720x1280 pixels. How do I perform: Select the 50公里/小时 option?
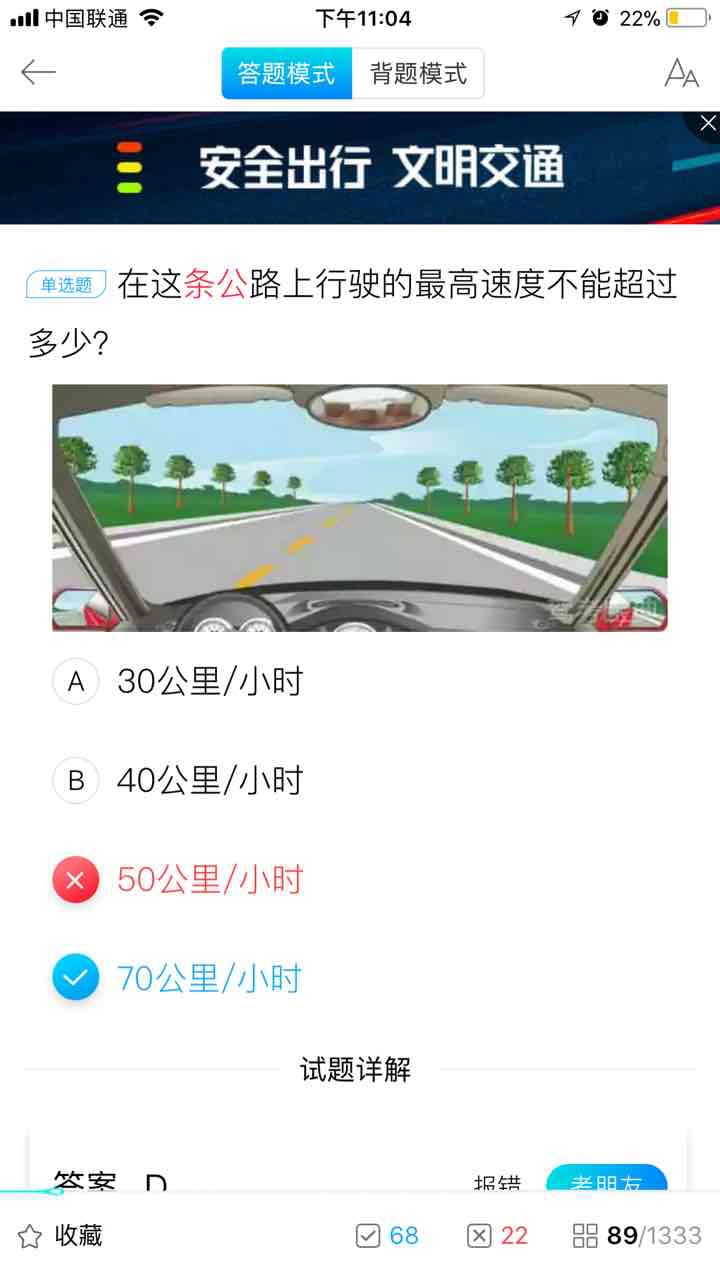pyautogui.click(x=209, y=880)
